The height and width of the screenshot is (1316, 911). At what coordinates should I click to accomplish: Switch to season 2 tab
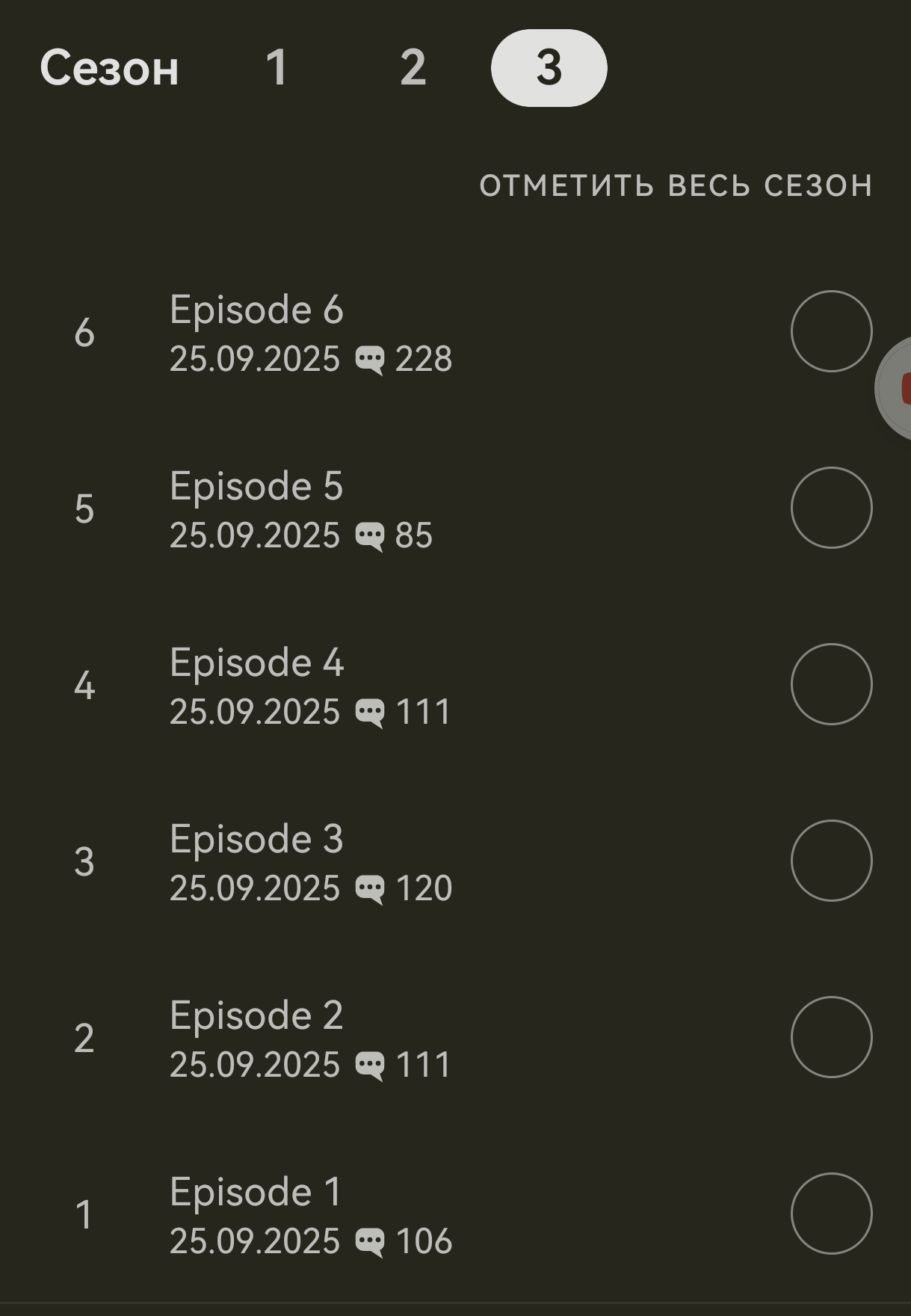click(413, 68)
